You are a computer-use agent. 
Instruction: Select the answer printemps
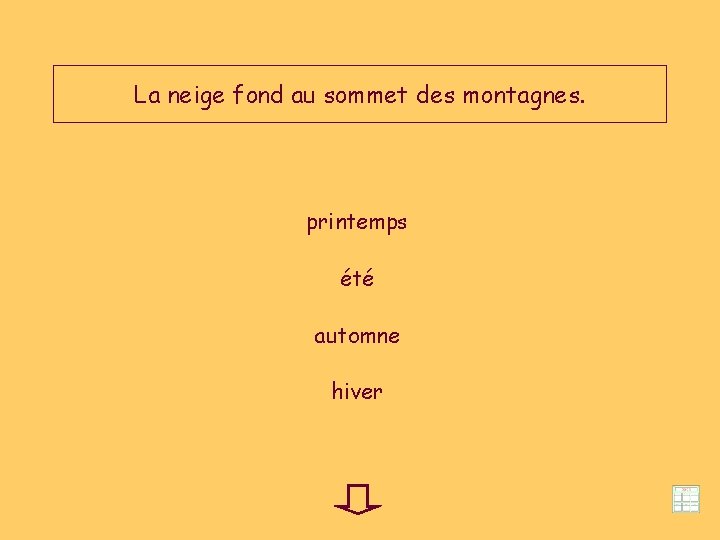tap(357, 223)
